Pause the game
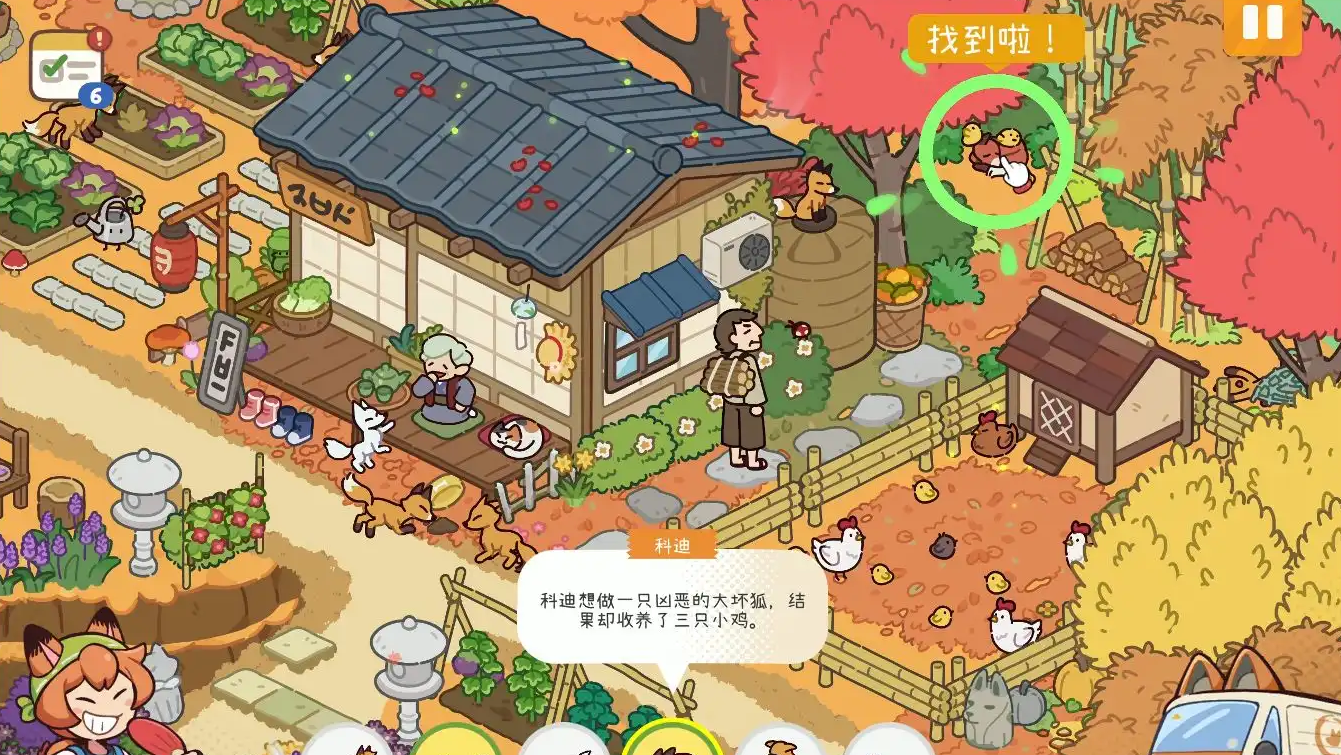 point(1262,22)
